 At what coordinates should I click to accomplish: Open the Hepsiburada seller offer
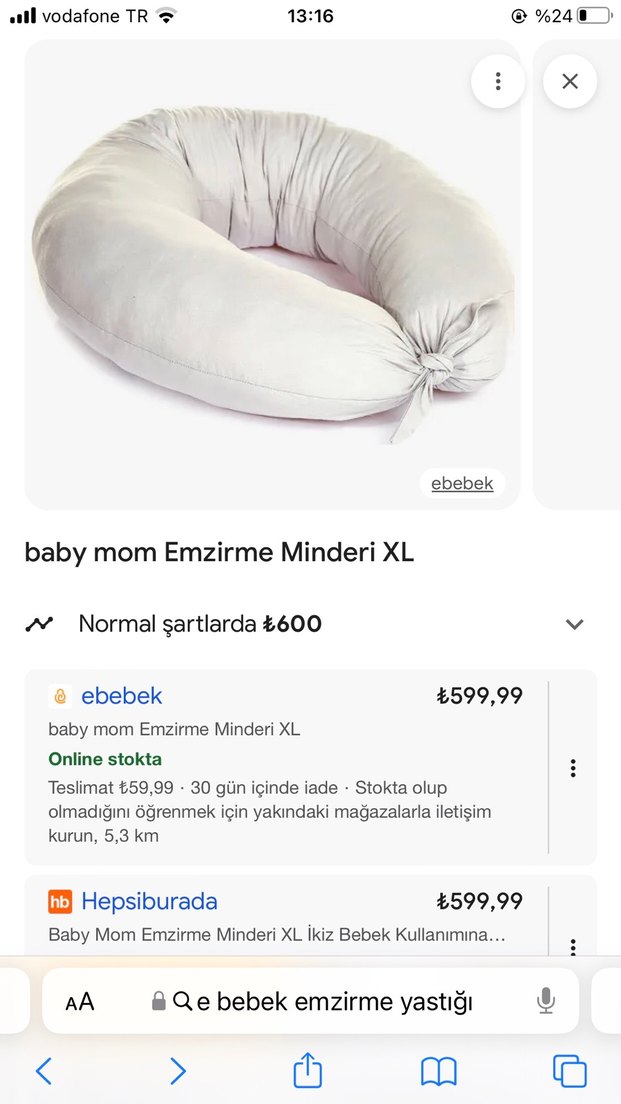tap(149, 901)
